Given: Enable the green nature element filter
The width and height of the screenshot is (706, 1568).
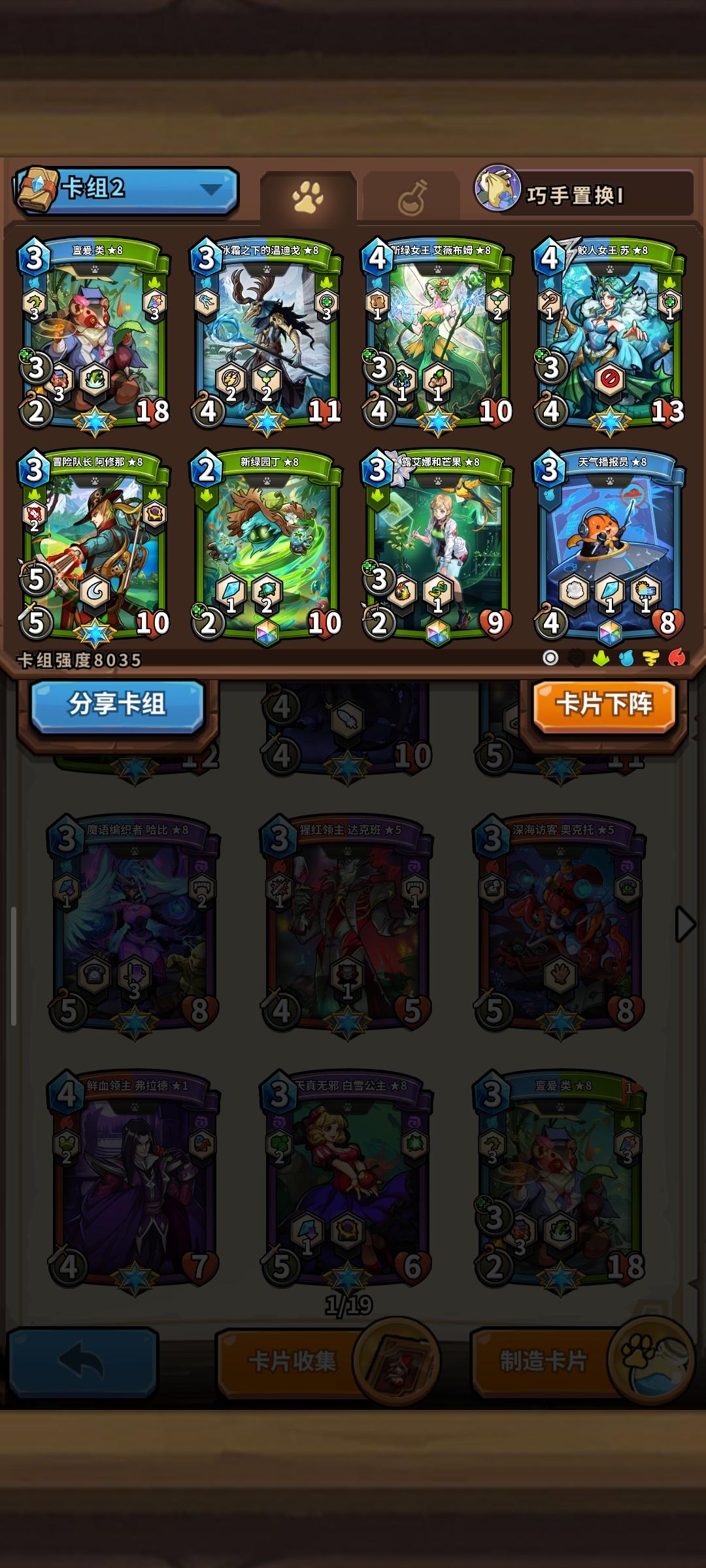Looking at the screenshot, I should pos(600,659).
